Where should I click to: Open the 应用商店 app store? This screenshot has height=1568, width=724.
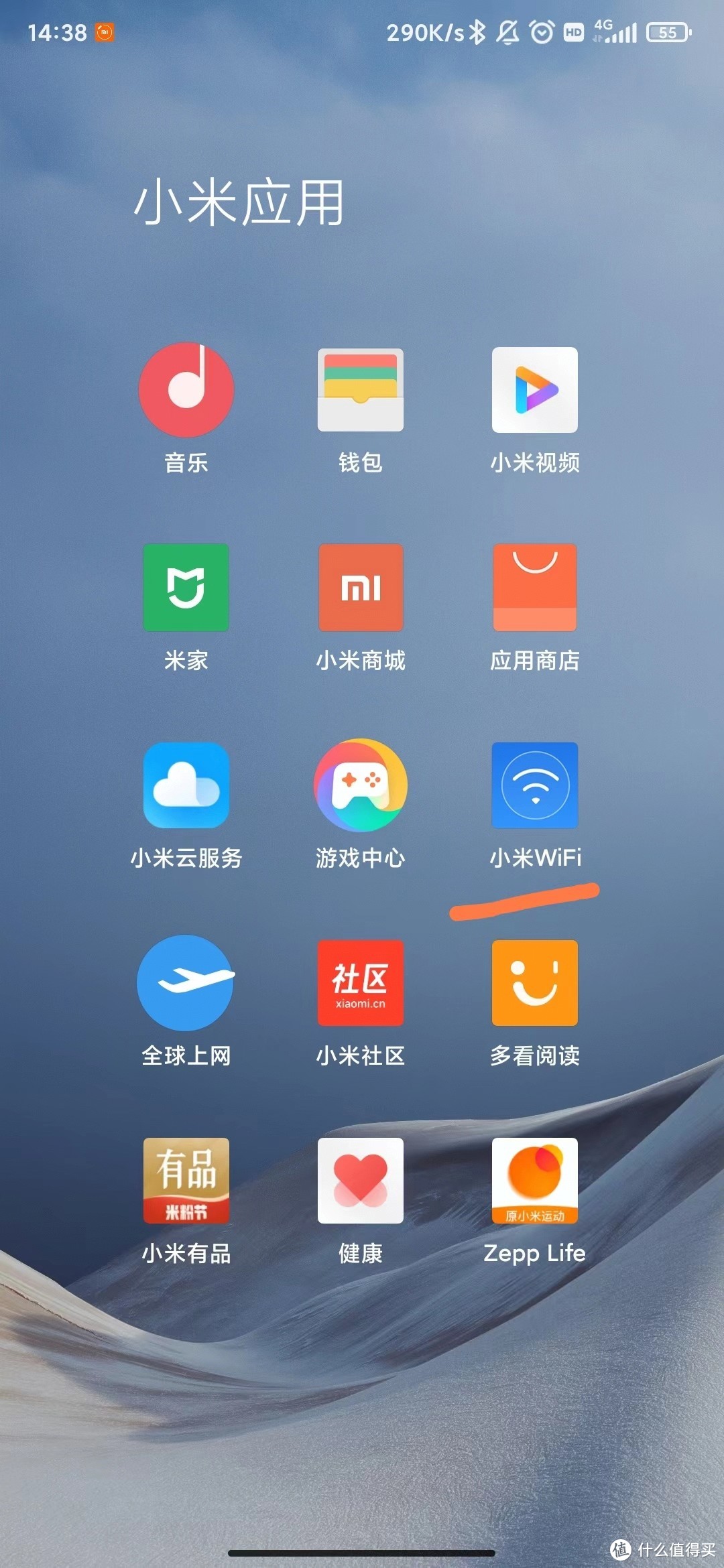[534, 588]
